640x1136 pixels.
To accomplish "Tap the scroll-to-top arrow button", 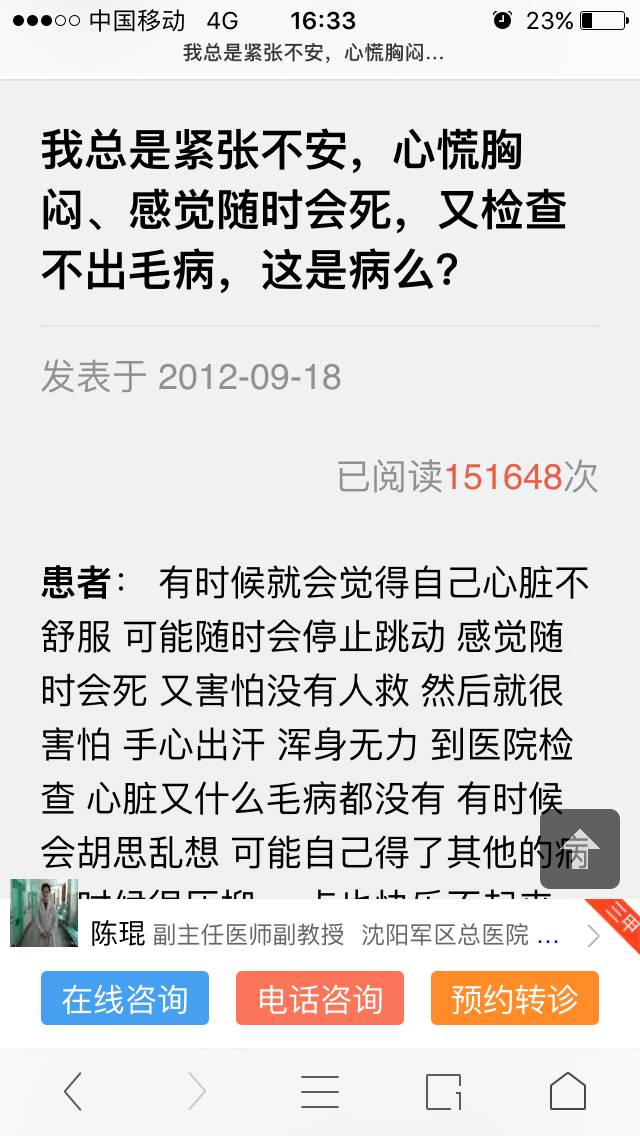I will (x=580, y=849).
